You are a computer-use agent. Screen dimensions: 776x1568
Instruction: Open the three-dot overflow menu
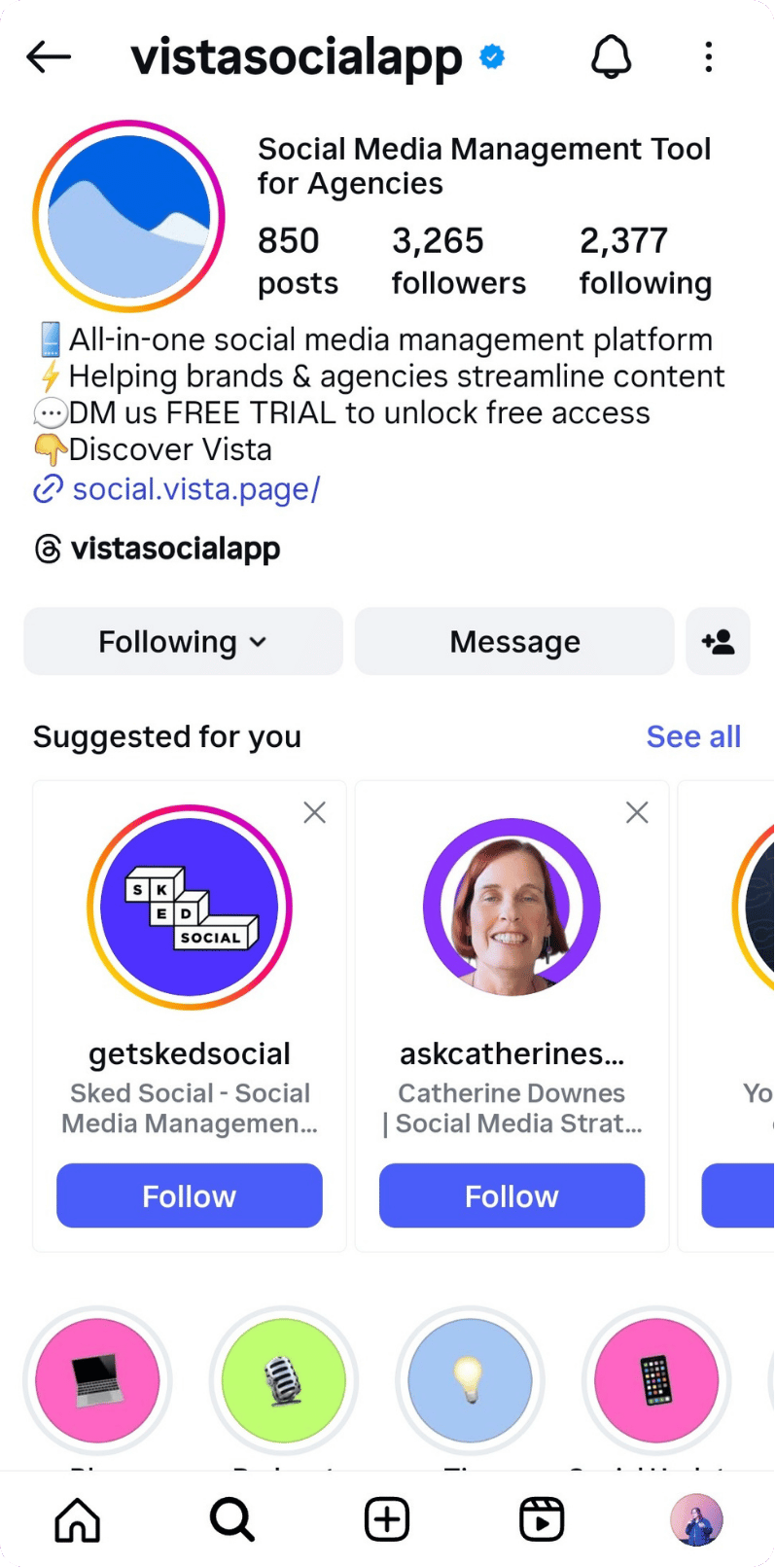pos(709,57)
